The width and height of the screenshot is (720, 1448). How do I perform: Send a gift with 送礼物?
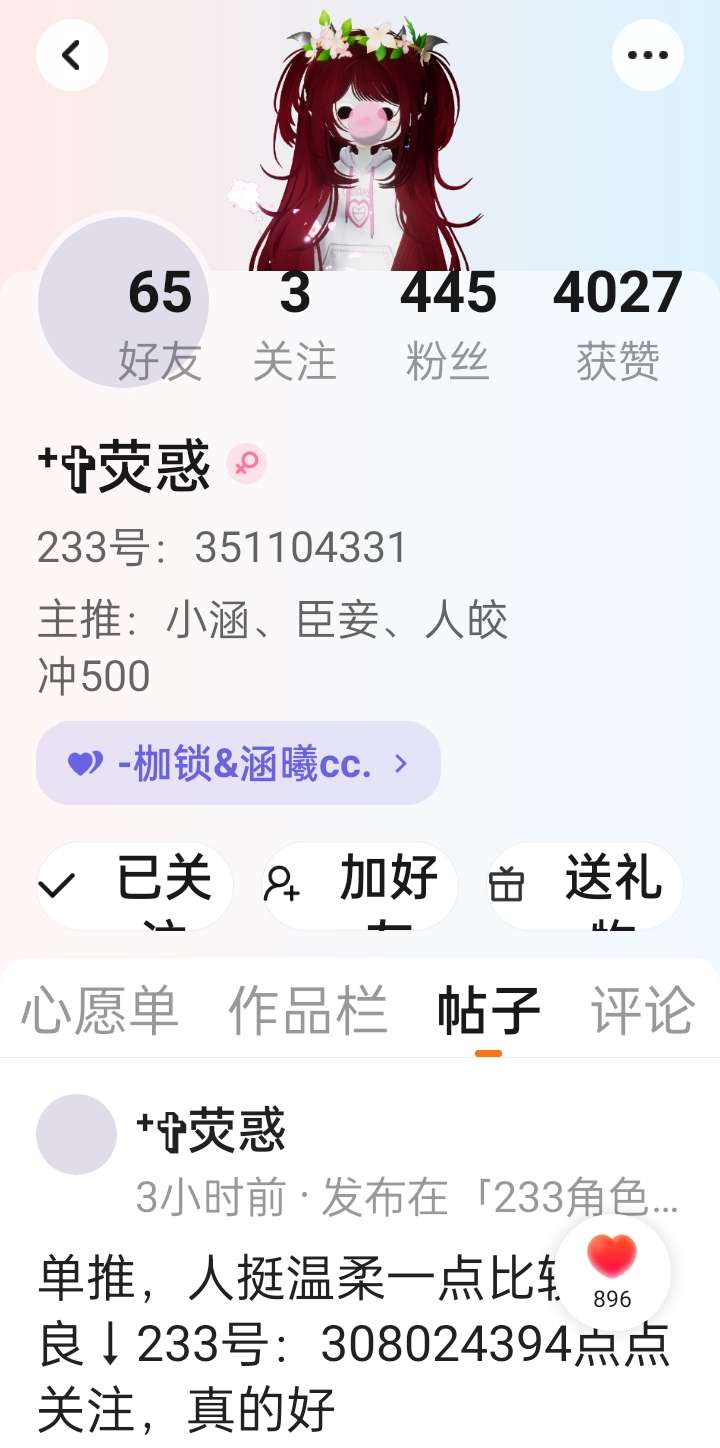point(585,885)
